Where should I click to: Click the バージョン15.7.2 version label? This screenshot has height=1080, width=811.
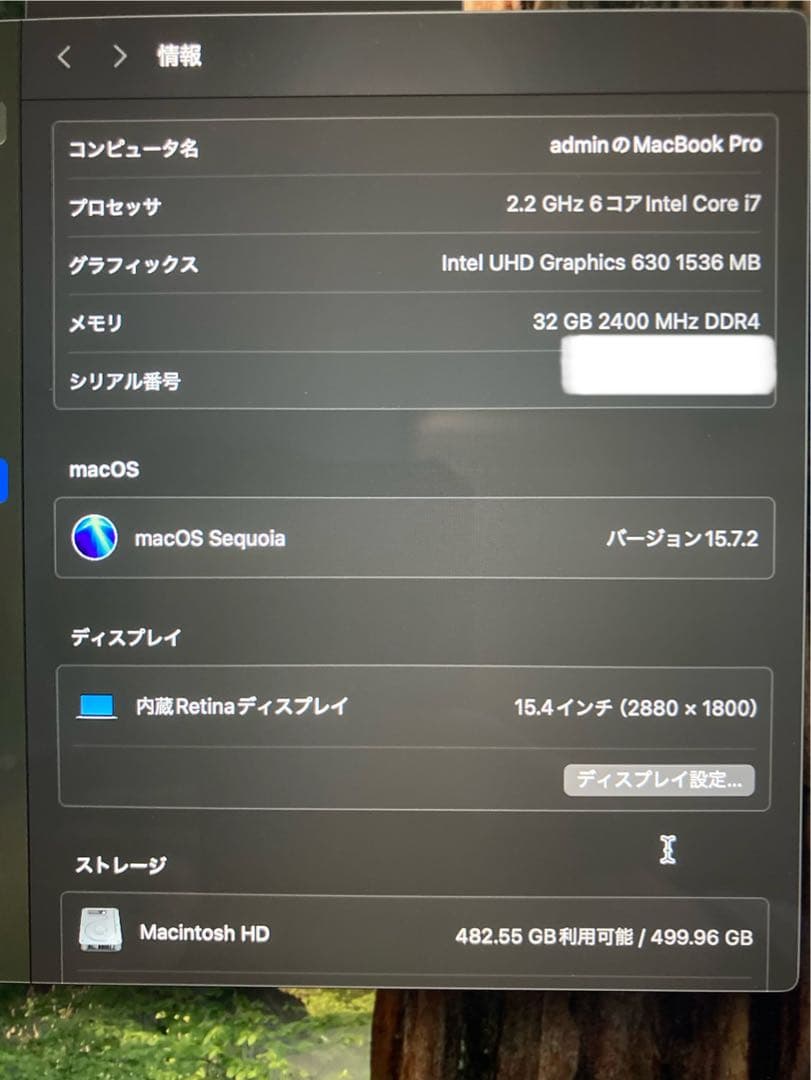(685, 538)
